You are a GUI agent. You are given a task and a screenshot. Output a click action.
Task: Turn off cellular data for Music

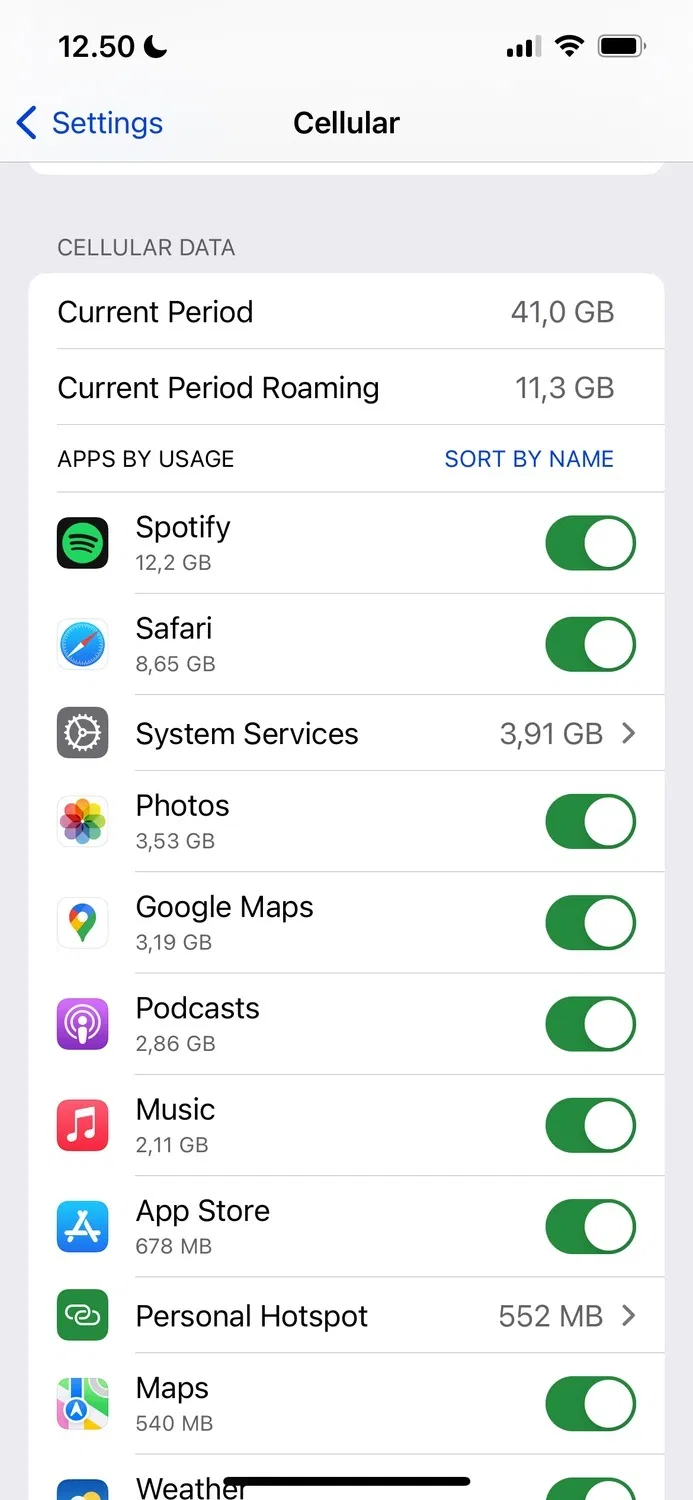tap(590, 1125)
